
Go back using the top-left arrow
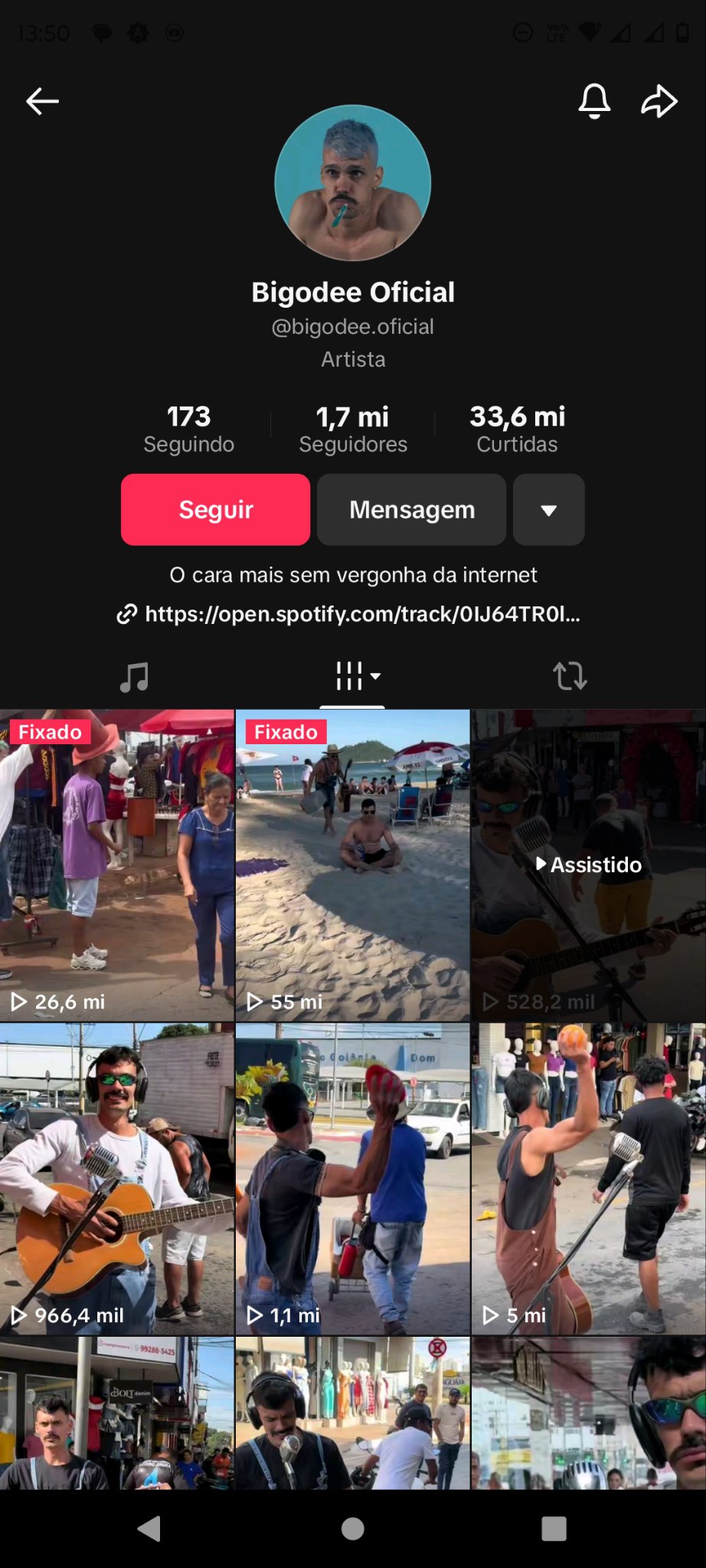coord(42,100)
